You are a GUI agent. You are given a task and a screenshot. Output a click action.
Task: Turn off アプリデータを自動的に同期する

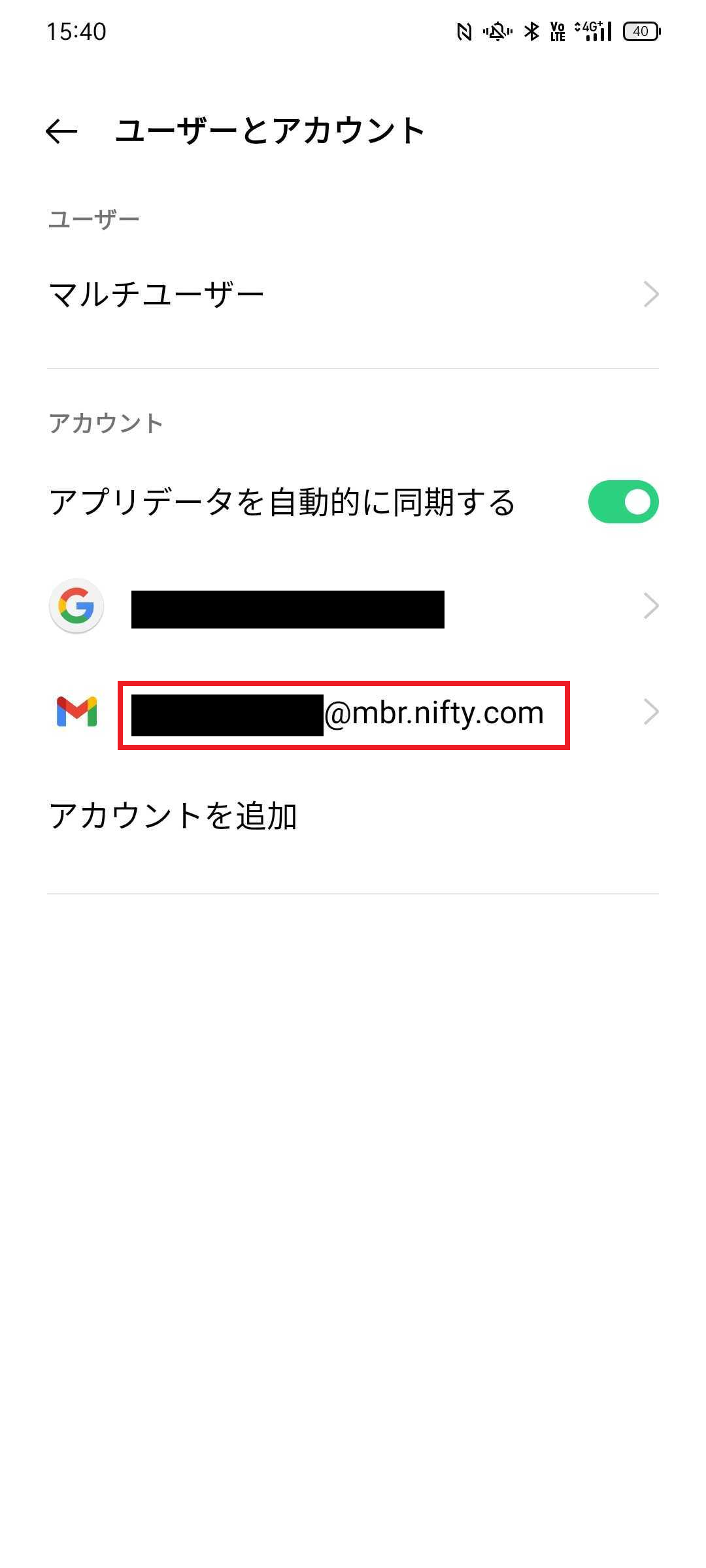(623, 502)
